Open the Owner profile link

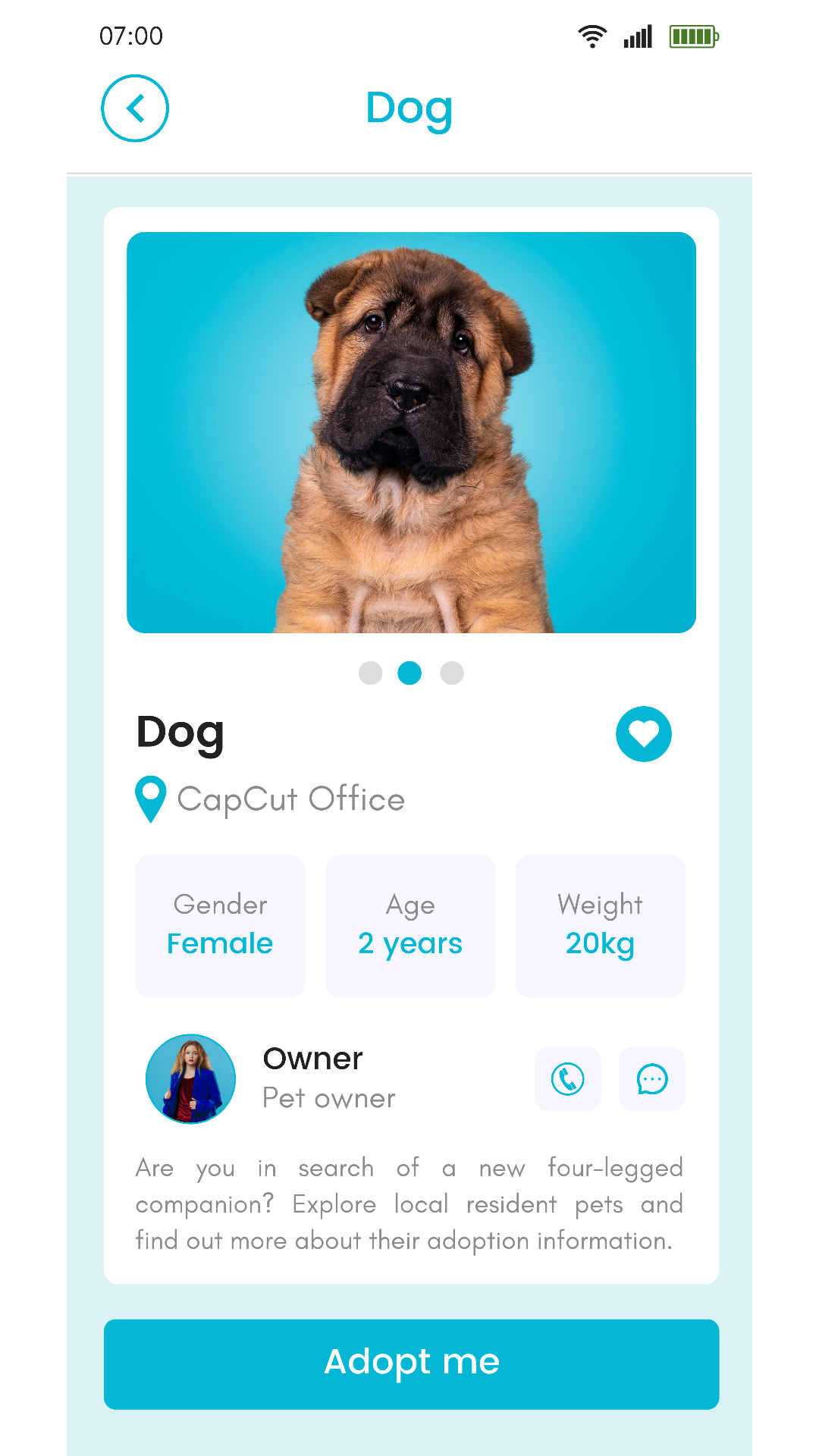312,1059
